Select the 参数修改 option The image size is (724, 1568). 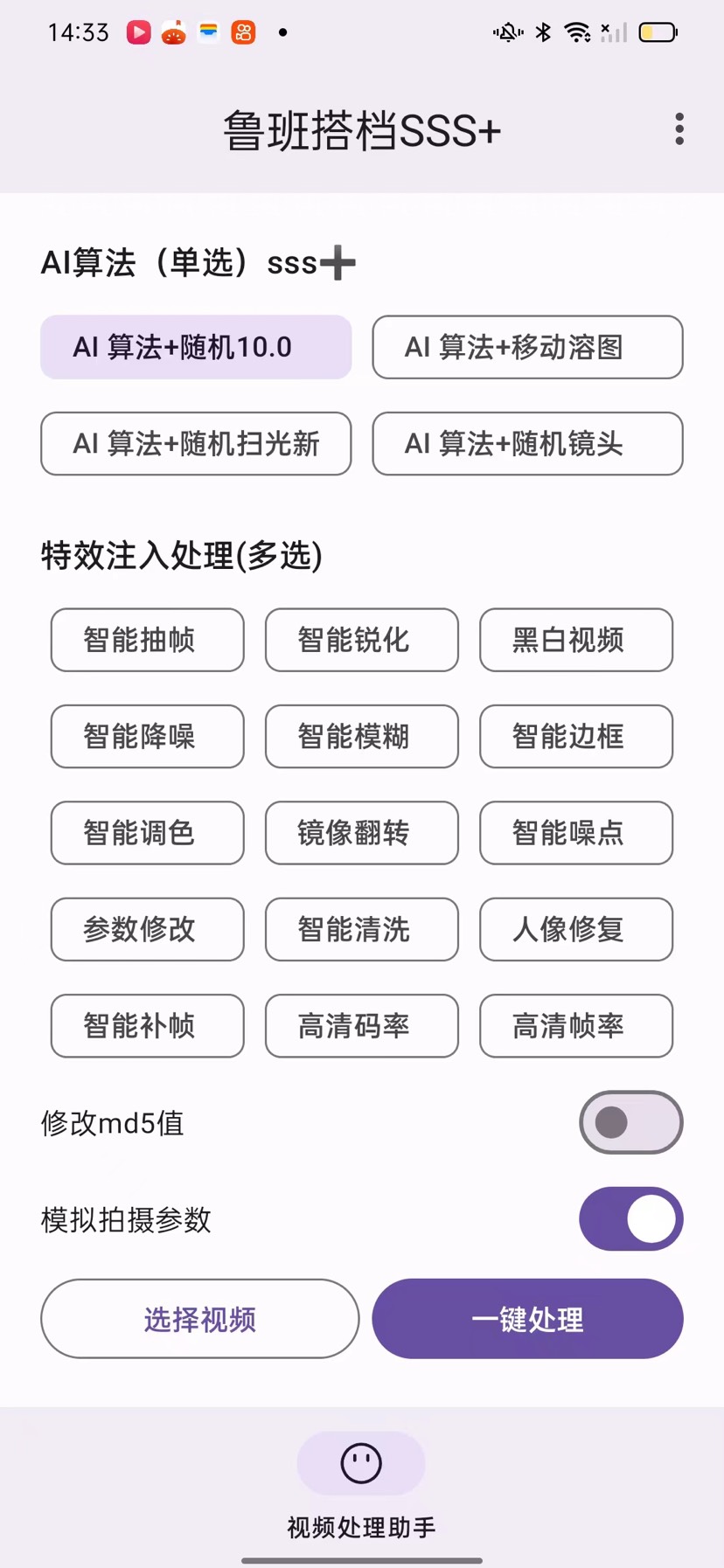147,929
